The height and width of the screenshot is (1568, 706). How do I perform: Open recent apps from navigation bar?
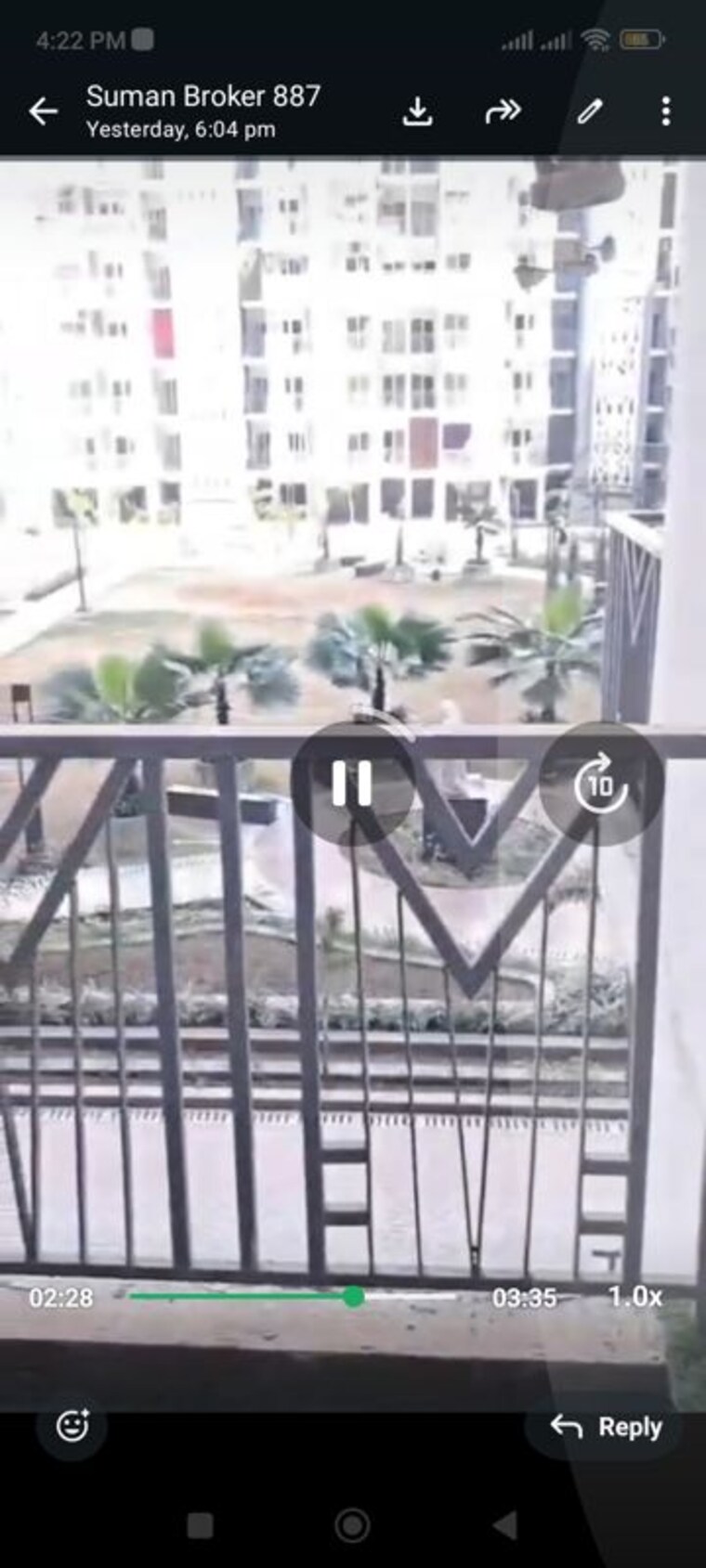click(x=200, y=1524)
